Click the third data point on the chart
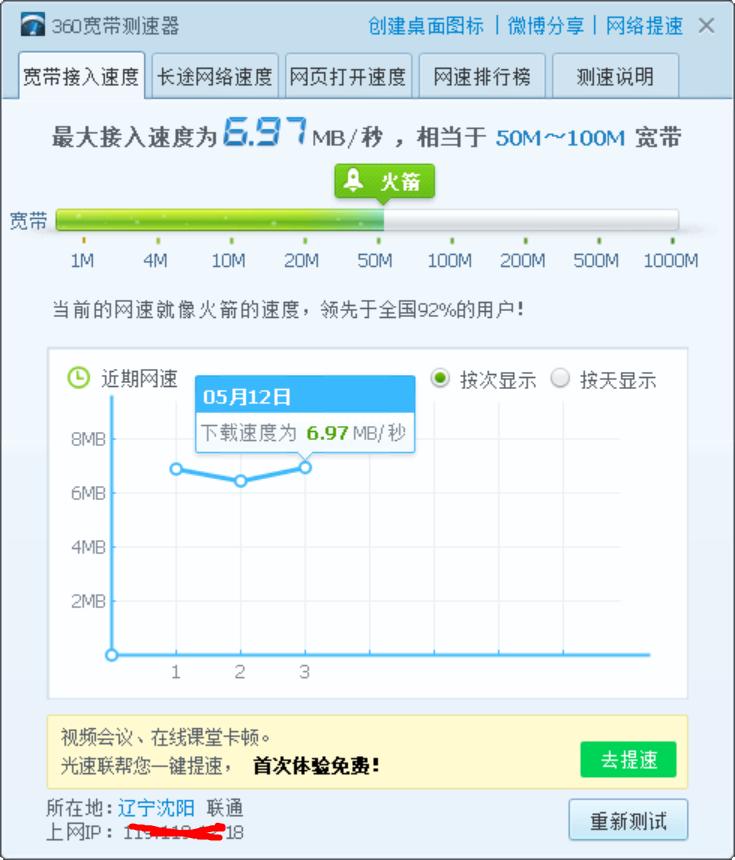 pyautogui.click(x=305, y=466)
